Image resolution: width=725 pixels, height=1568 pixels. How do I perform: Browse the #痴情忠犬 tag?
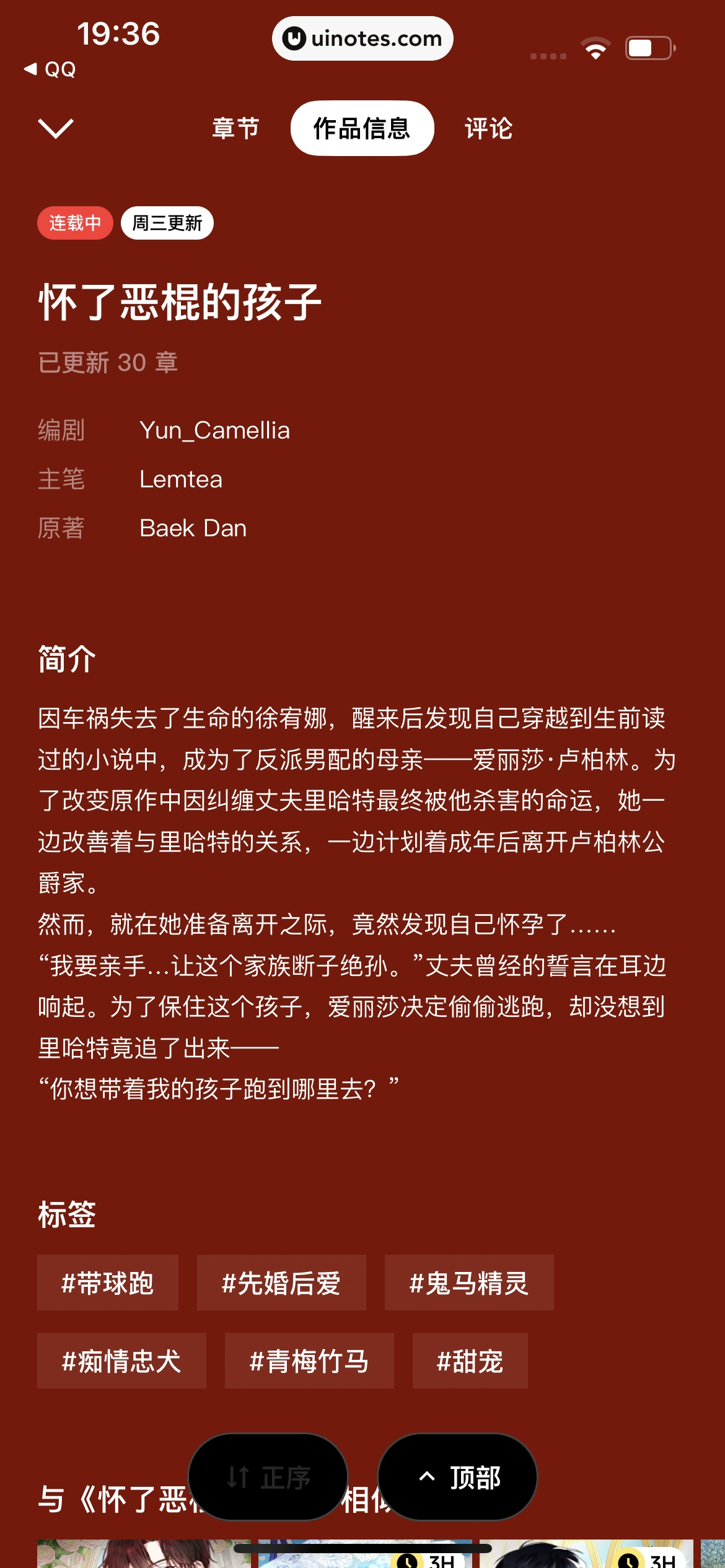[121, 1361]
